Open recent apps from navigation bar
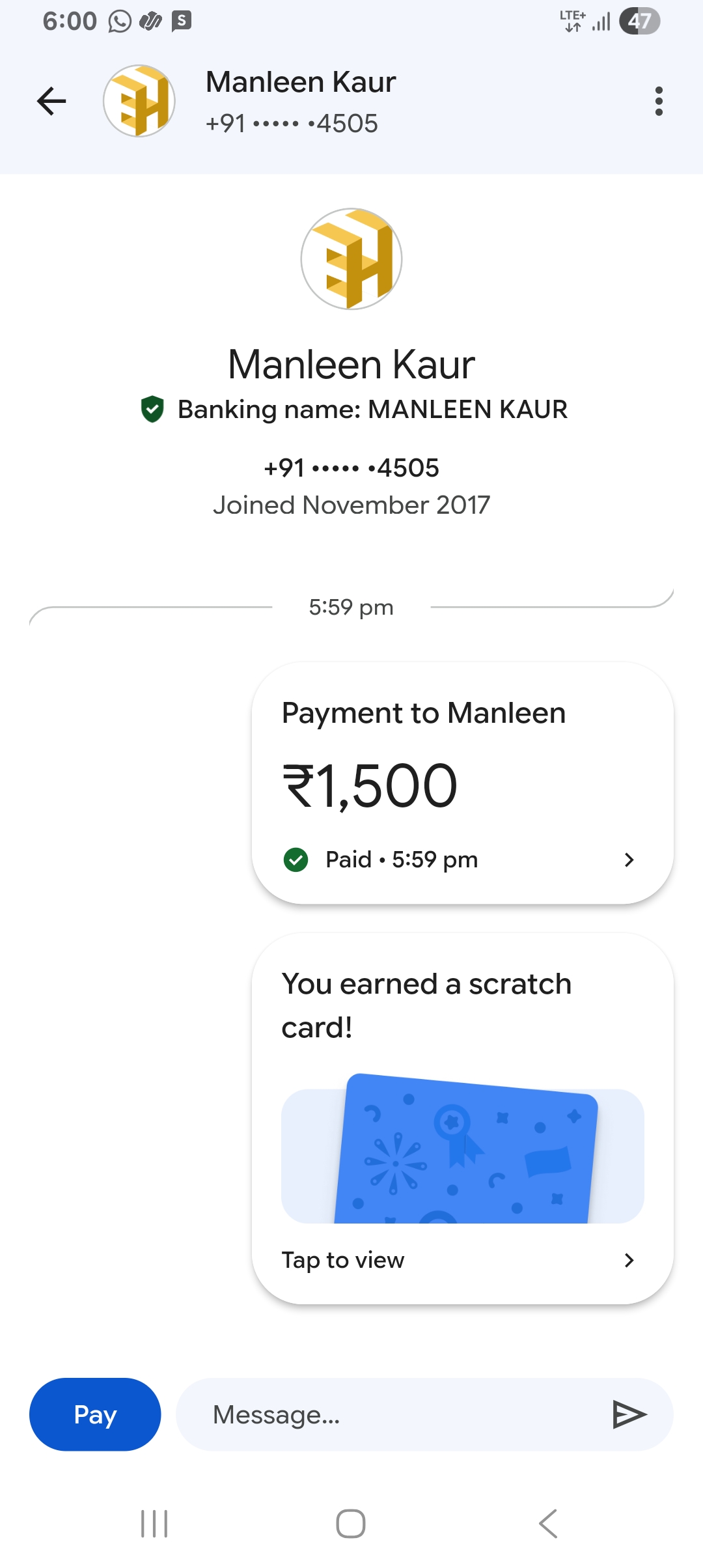The height and width of the screenshot is (1568, 703). (154, 1524)
